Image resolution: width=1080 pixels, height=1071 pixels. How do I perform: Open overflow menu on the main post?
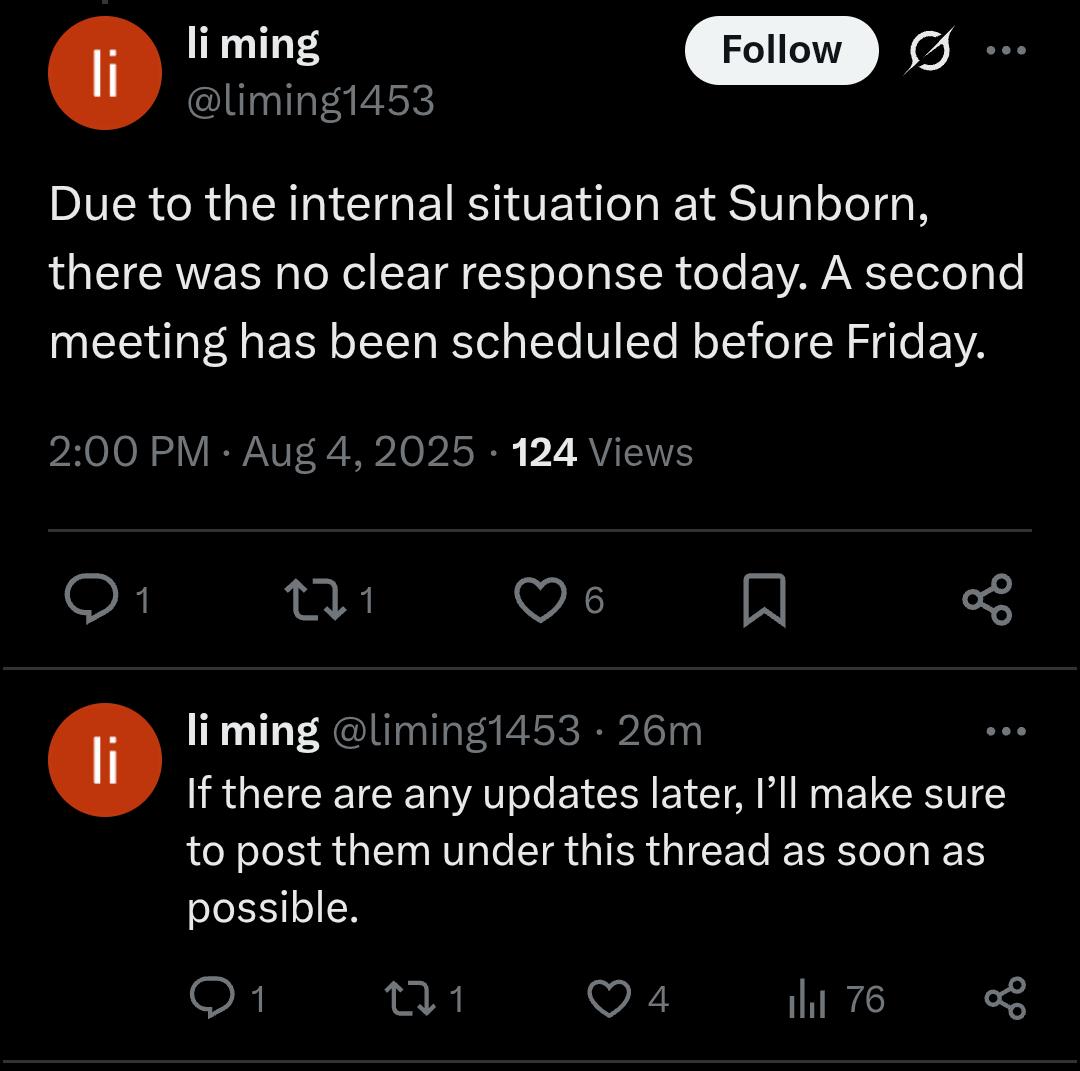click(1005, 50)
